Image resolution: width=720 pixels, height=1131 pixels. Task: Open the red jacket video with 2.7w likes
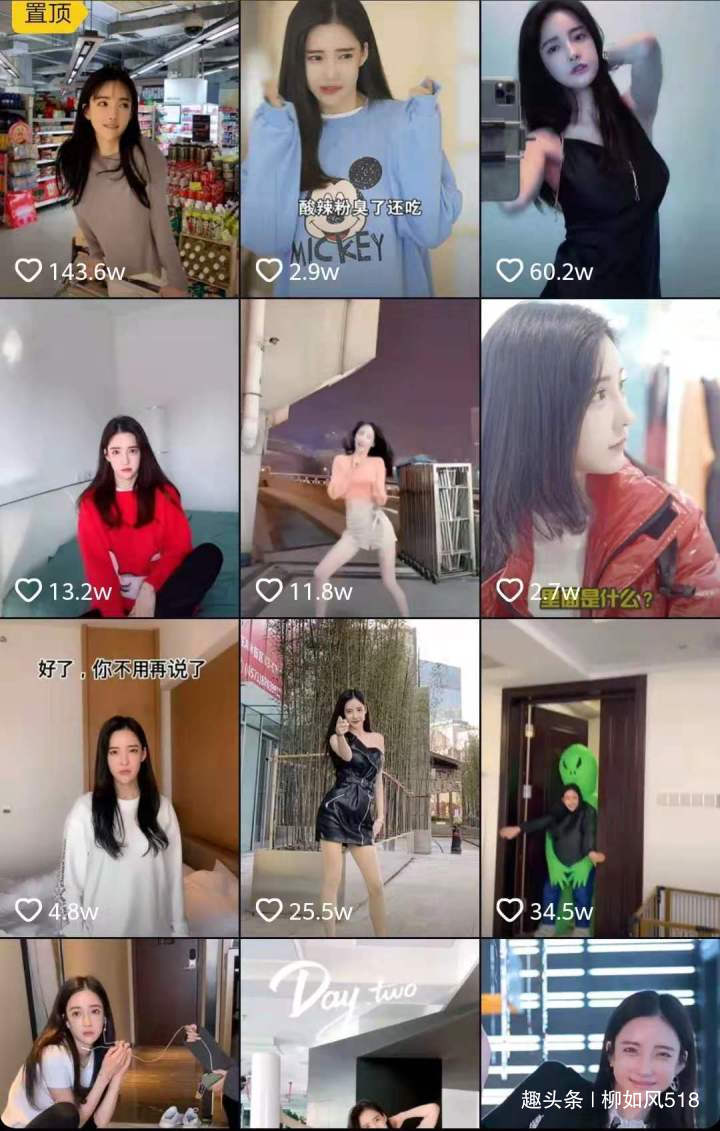[x=600, y=460]
